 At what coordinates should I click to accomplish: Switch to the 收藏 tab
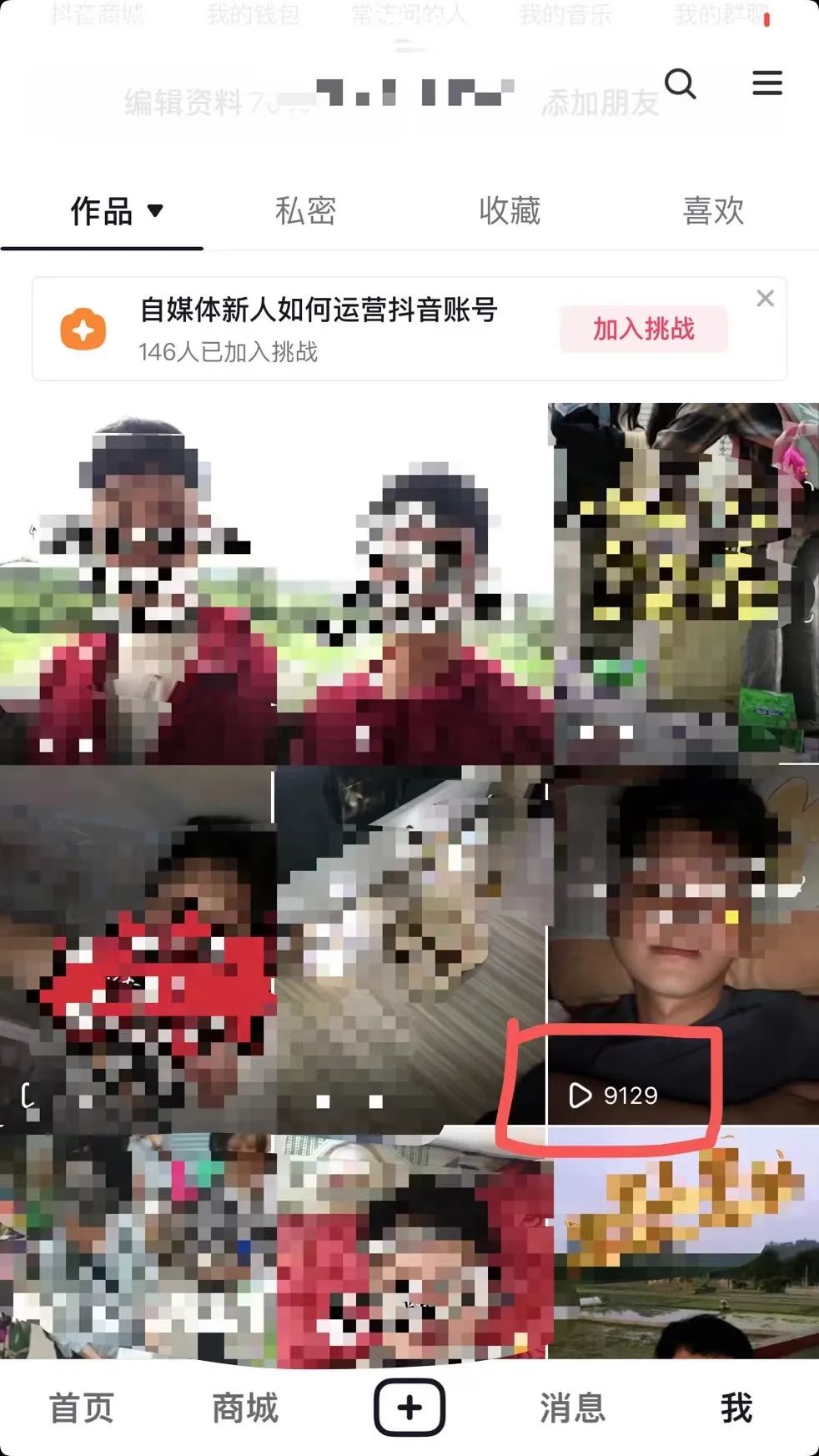510,211
